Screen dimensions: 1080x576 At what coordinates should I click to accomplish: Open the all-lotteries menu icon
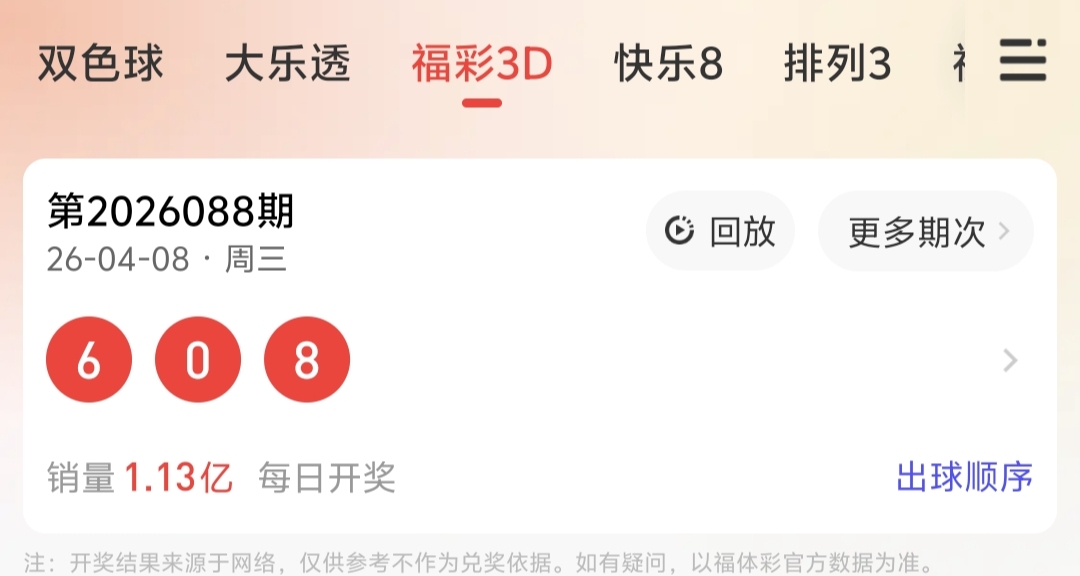tap(1022, 62)
